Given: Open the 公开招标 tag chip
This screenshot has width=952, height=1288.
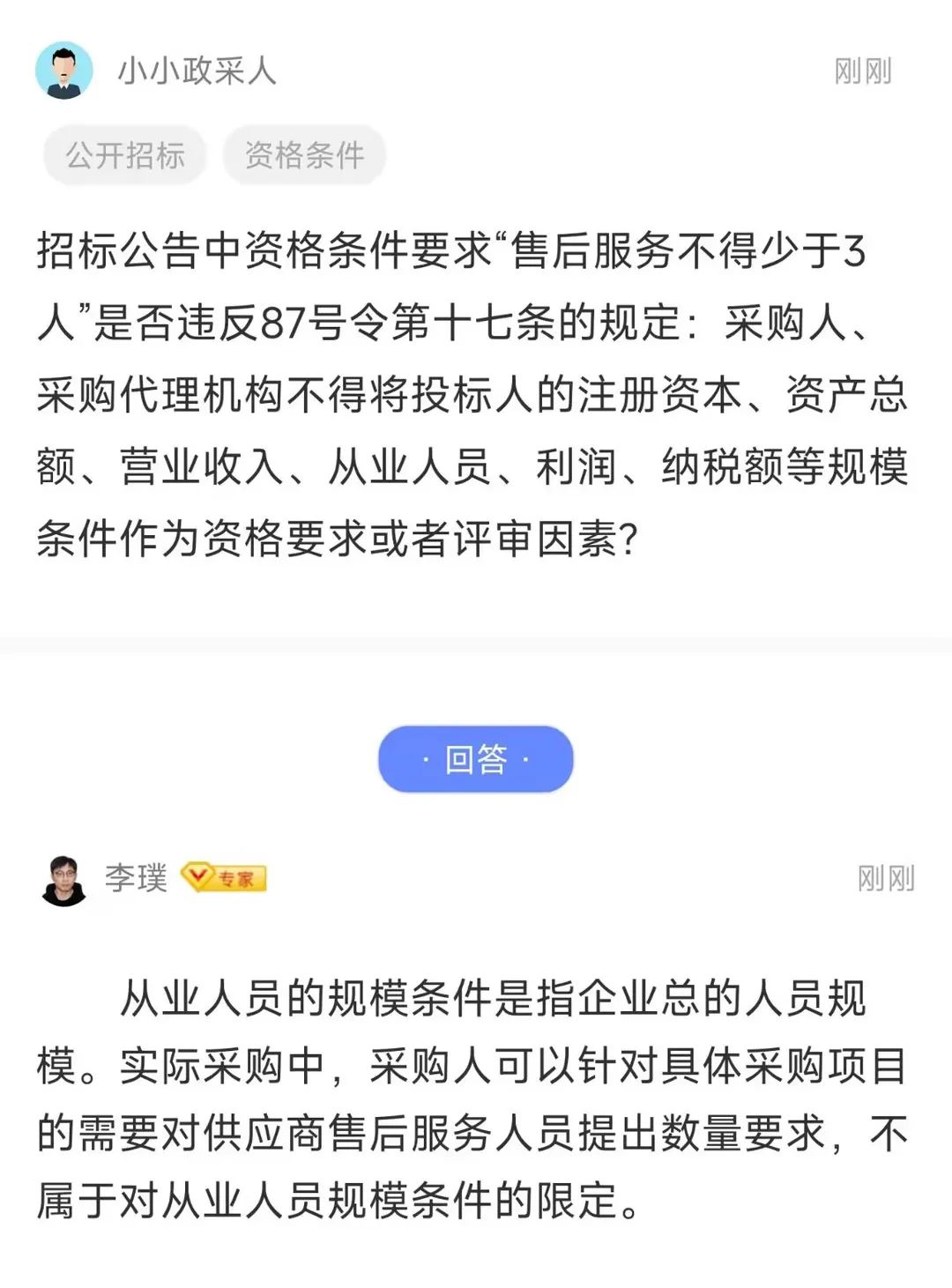Looking at the screenshot, I should 124,155.
